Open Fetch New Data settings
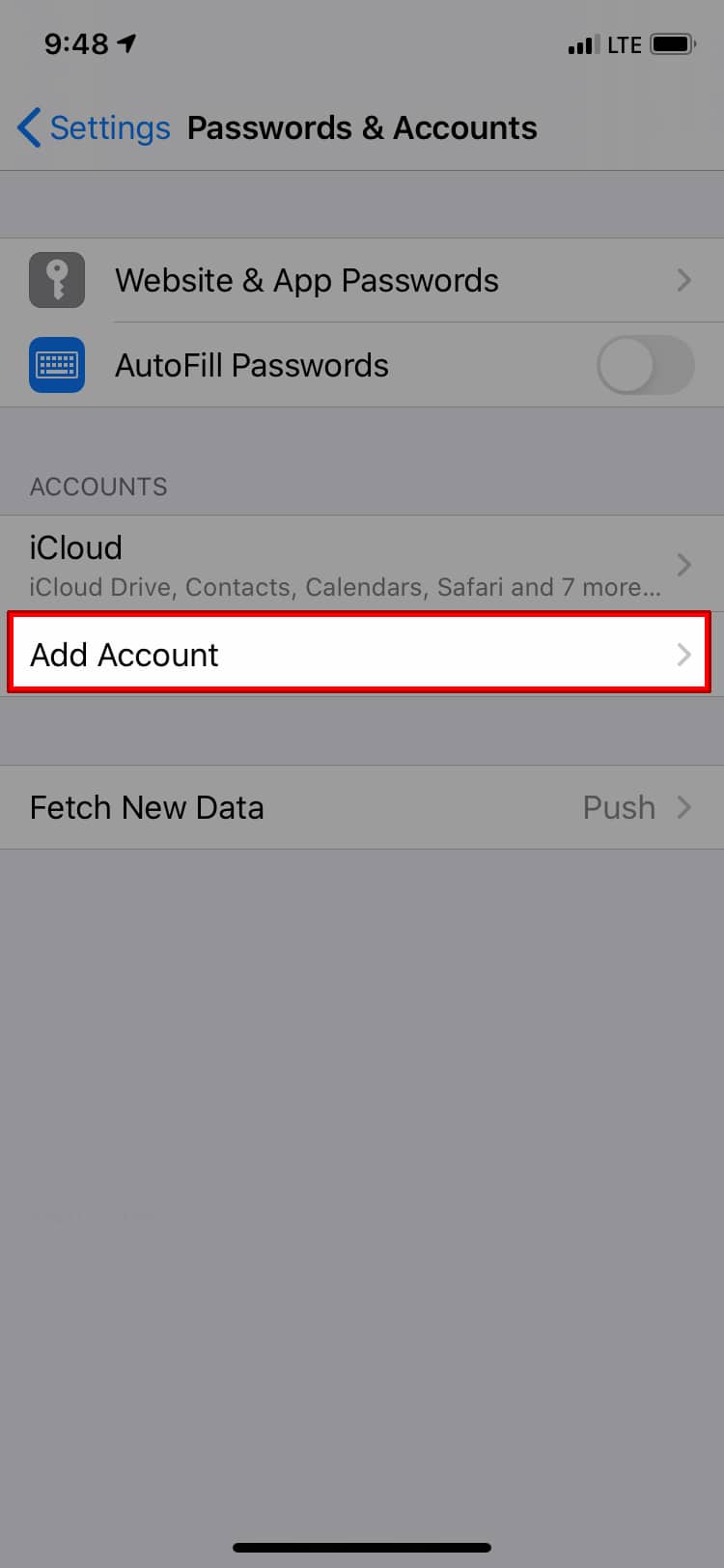724x1568 pixels. (x=362, y=807)
